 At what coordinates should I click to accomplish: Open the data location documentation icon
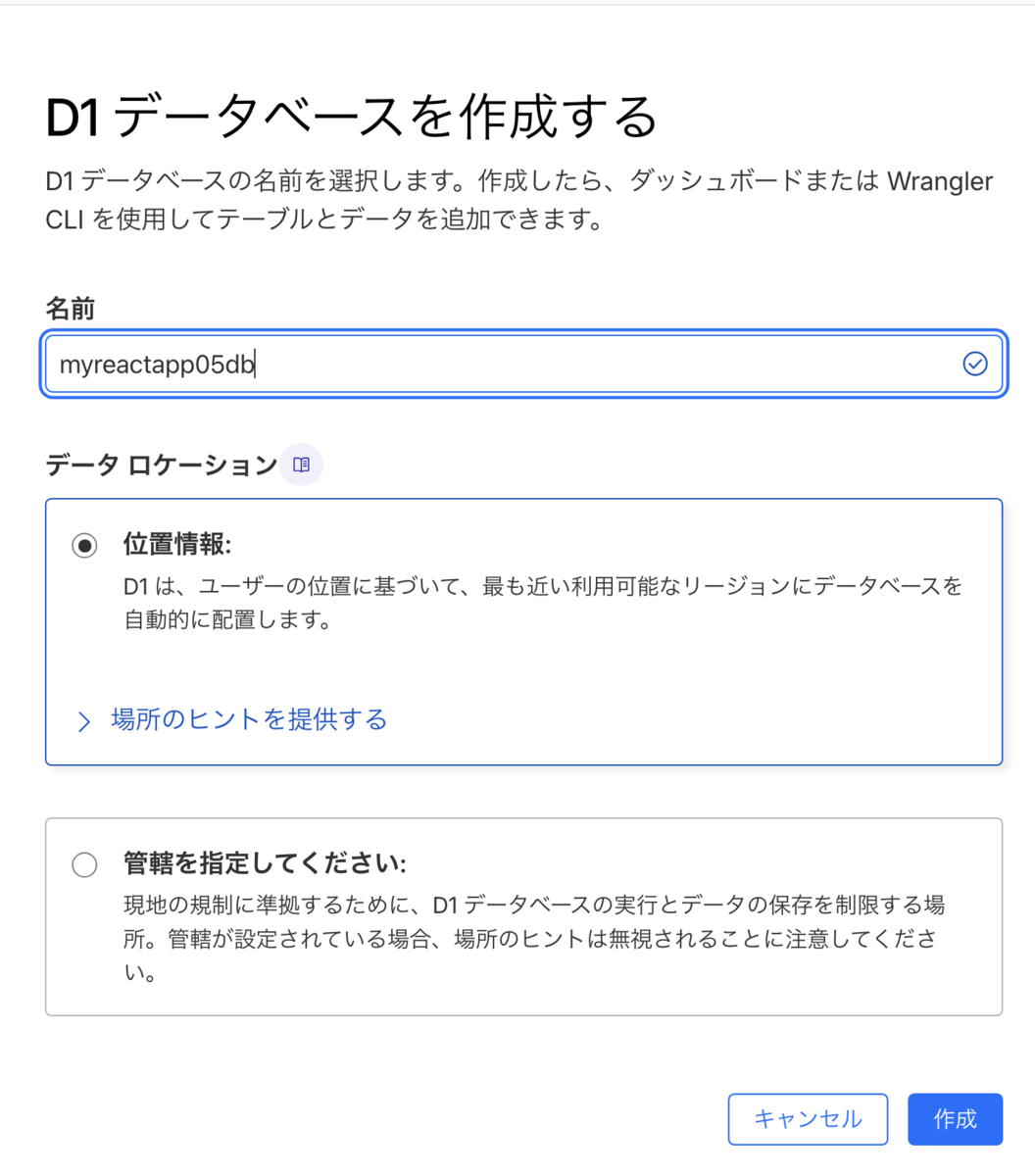301,465
